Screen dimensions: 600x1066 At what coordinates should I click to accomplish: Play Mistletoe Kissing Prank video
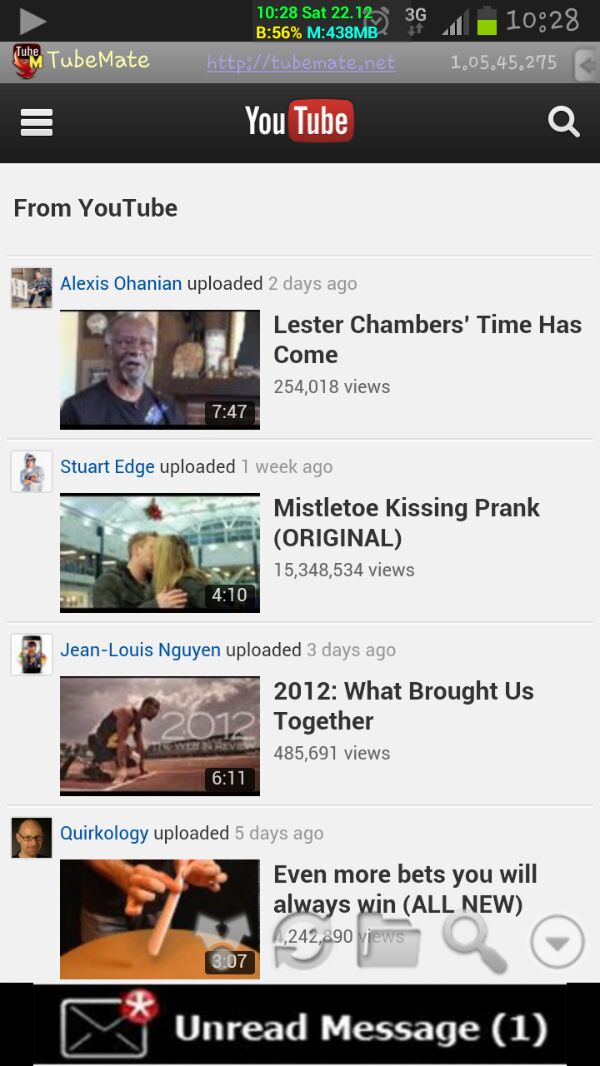tap(160, 553)
